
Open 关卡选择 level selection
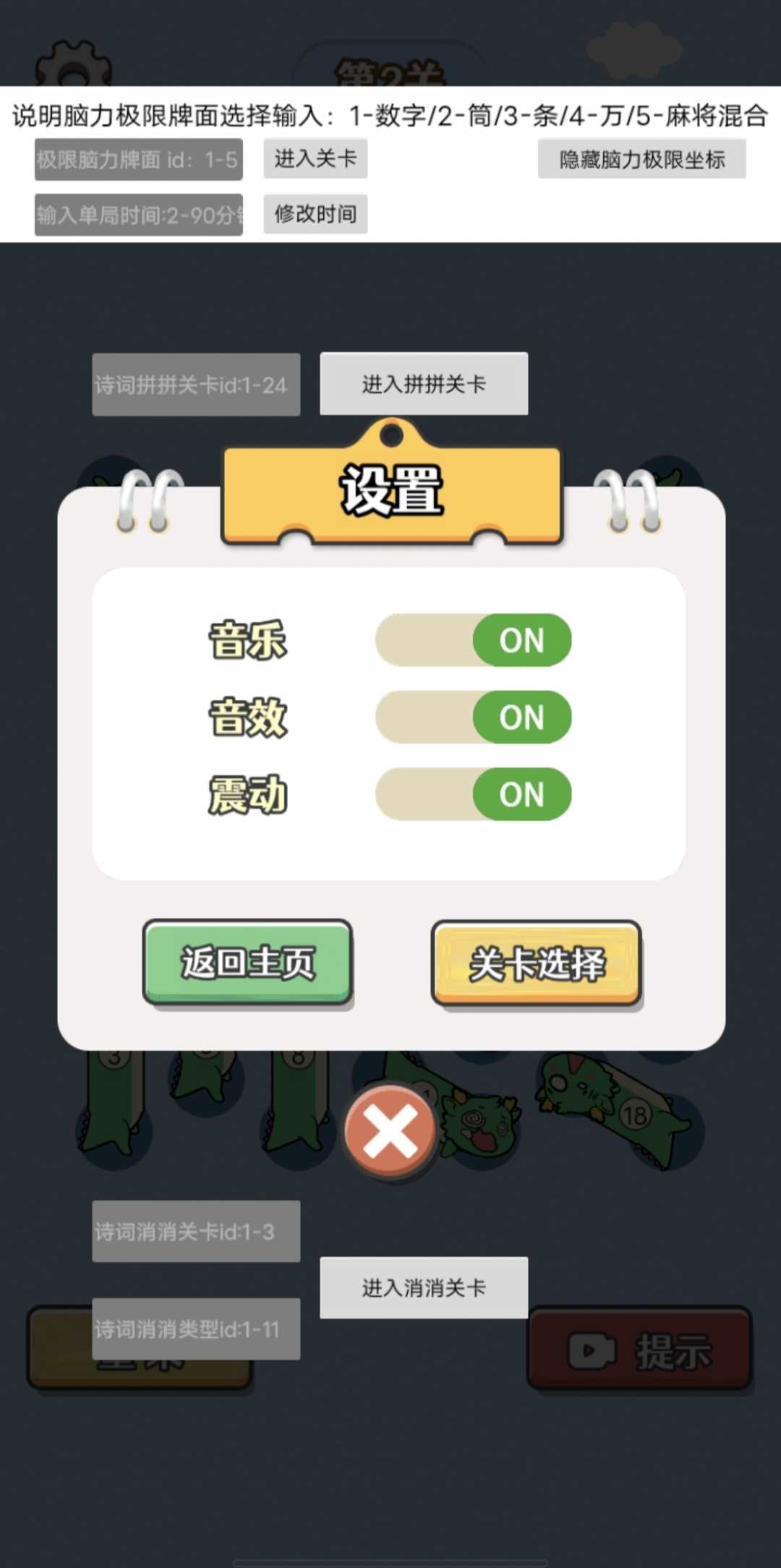point(536,963)
